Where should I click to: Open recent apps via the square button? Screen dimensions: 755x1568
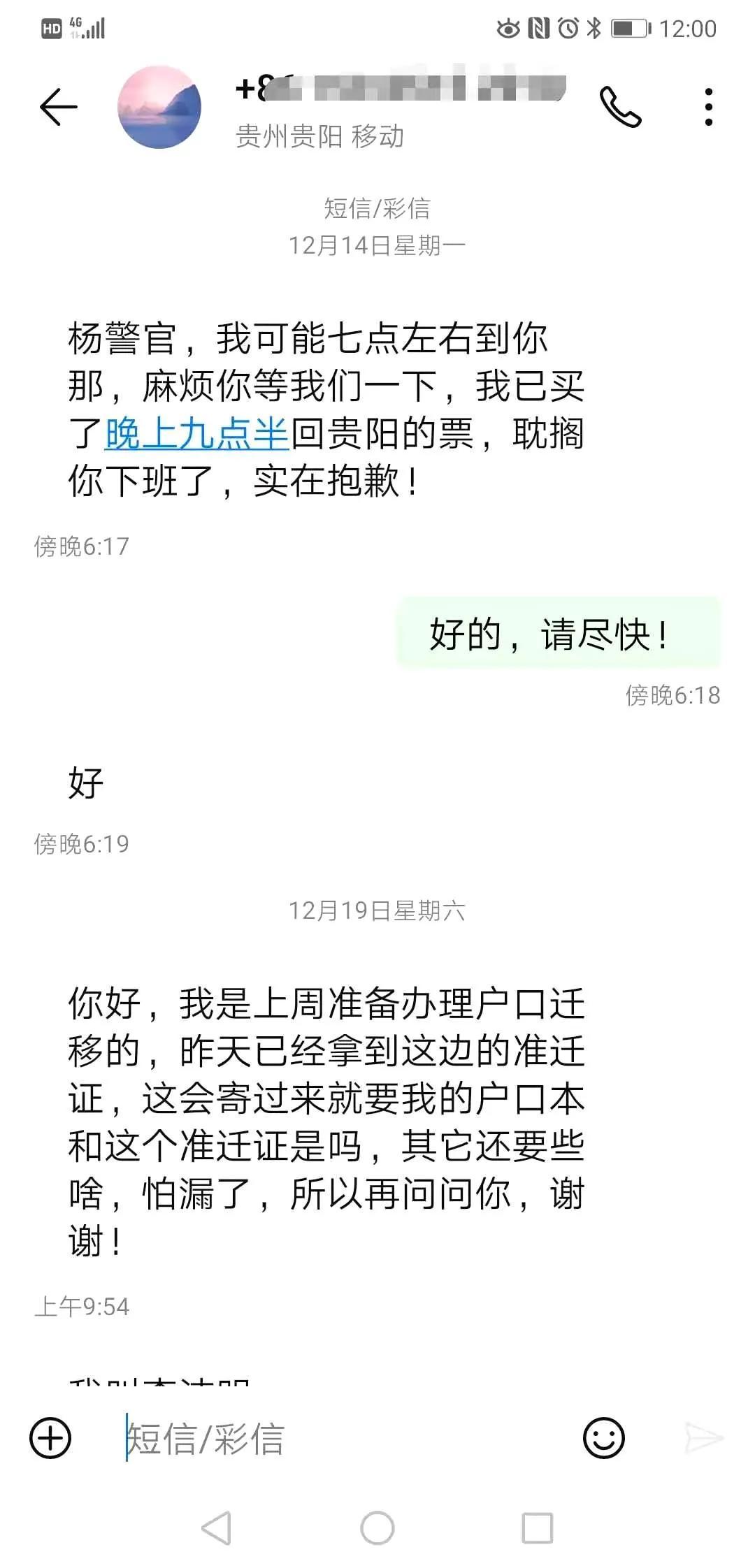click(x=538, y=1528)
